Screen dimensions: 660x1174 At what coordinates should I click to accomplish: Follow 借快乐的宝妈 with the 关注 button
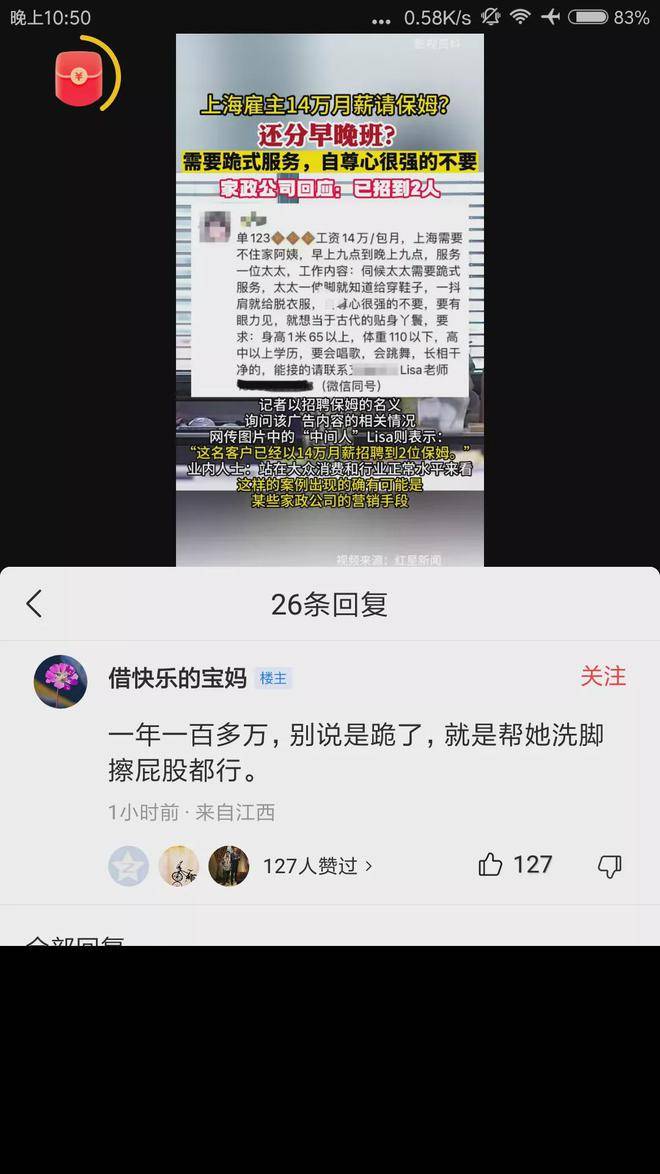click(x=603, y=677)
